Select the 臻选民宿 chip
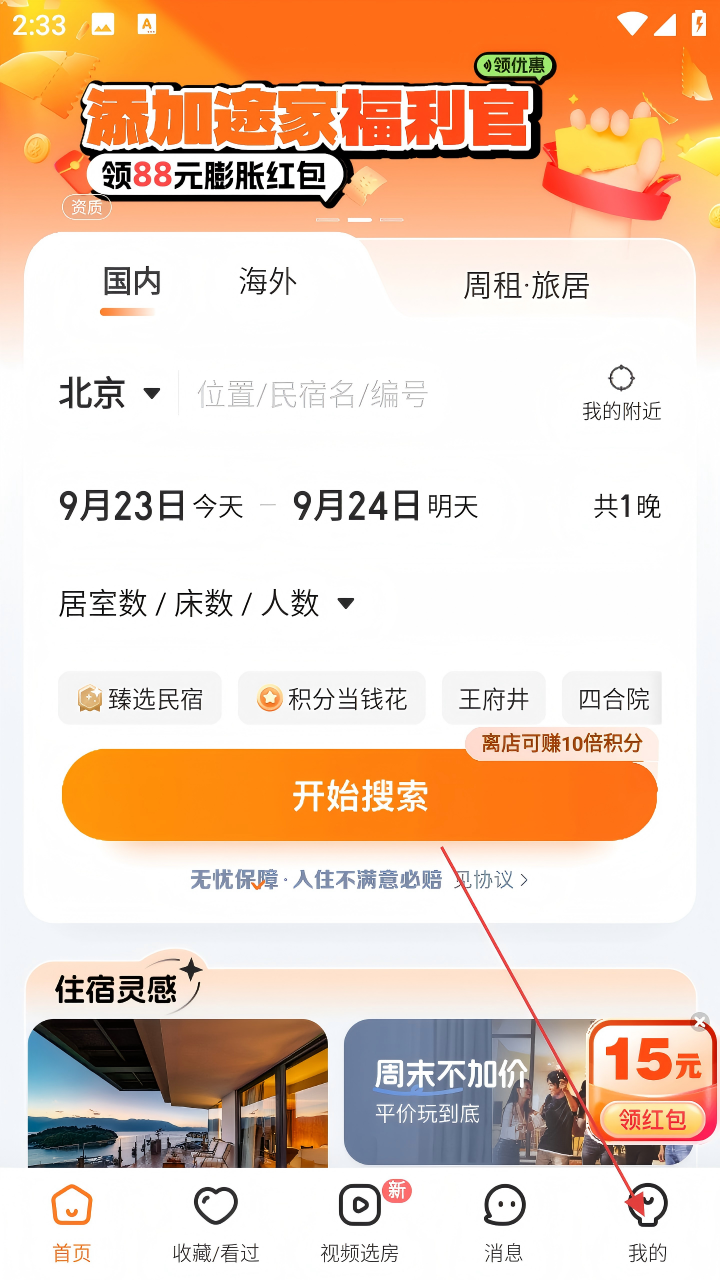The height and width of the screenshot is (1280, 720). click(x=140, y=699)
